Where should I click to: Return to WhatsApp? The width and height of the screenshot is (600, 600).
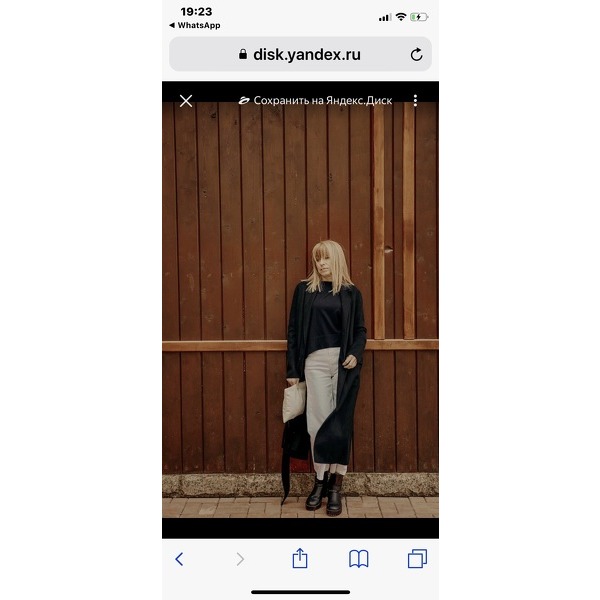(195, 25)
